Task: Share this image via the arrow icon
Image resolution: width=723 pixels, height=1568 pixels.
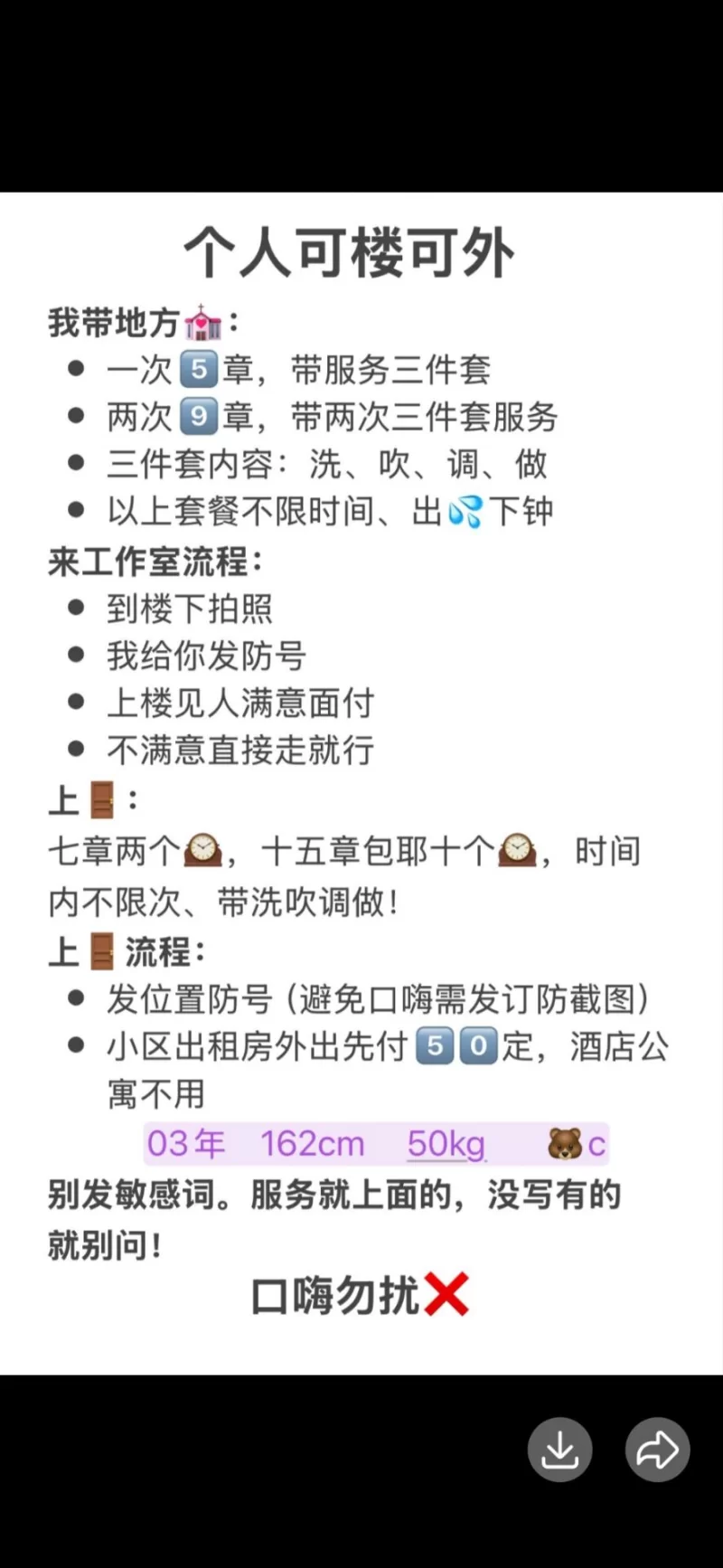Action: pyautogui.click(x=657, y=1450)
